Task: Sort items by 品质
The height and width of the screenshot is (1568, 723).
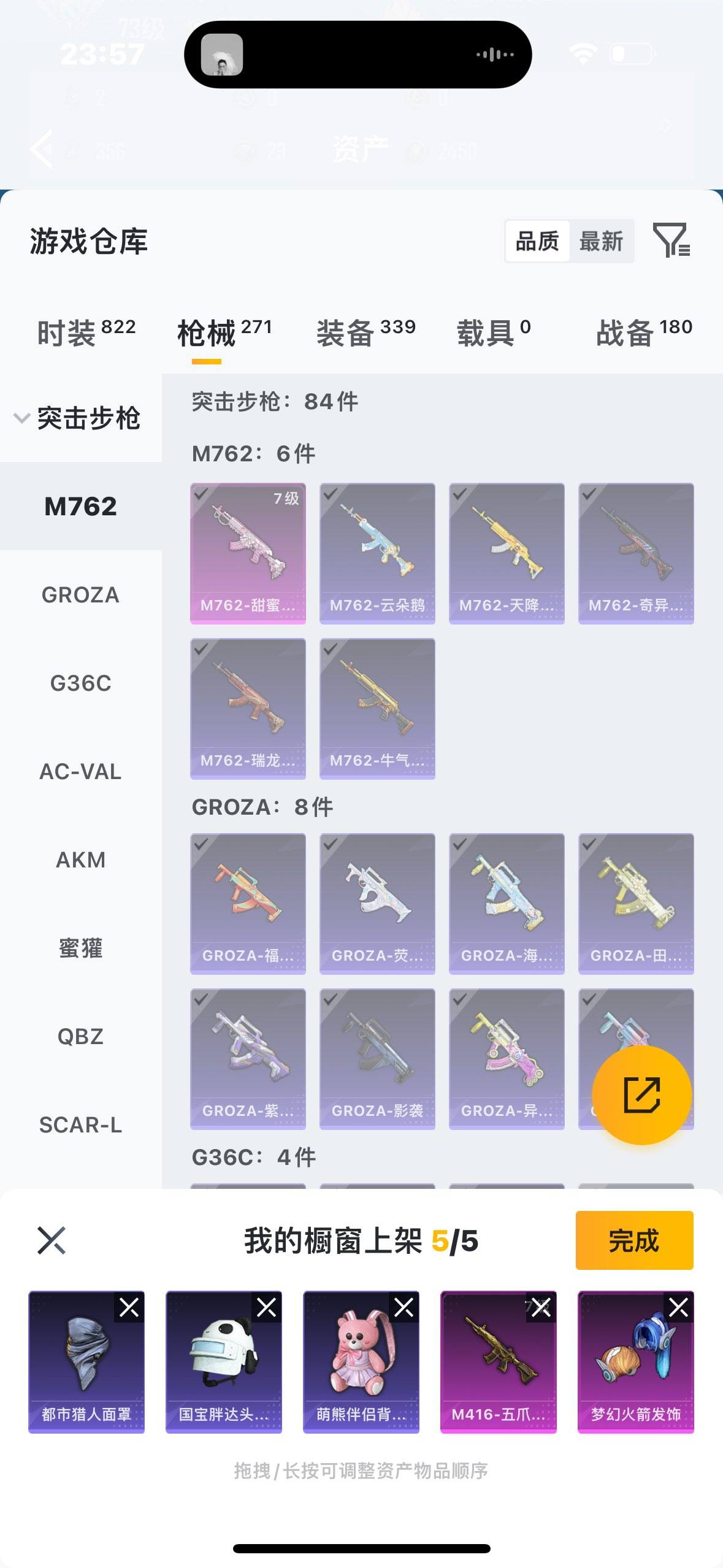Action: [537, 241]
